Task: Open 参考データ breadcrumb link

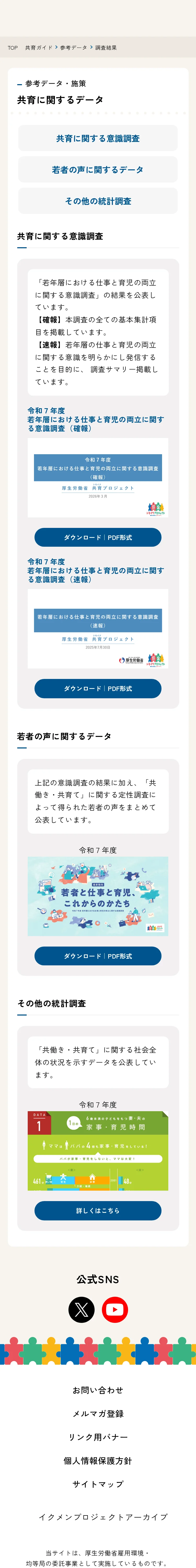Action: pos(74,48)
